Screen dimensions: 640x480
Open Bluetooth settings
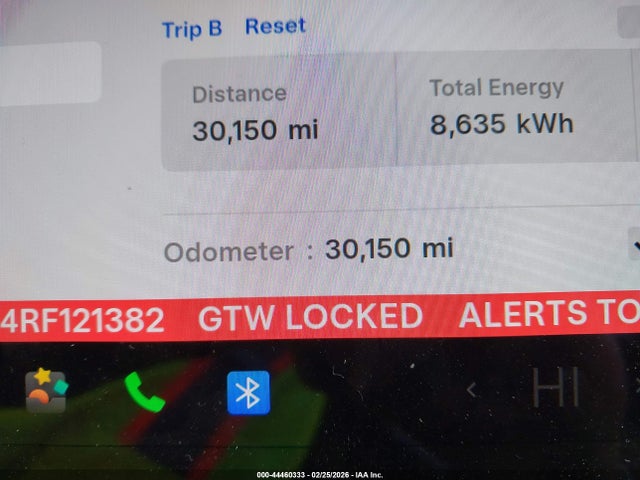[248, 391]
